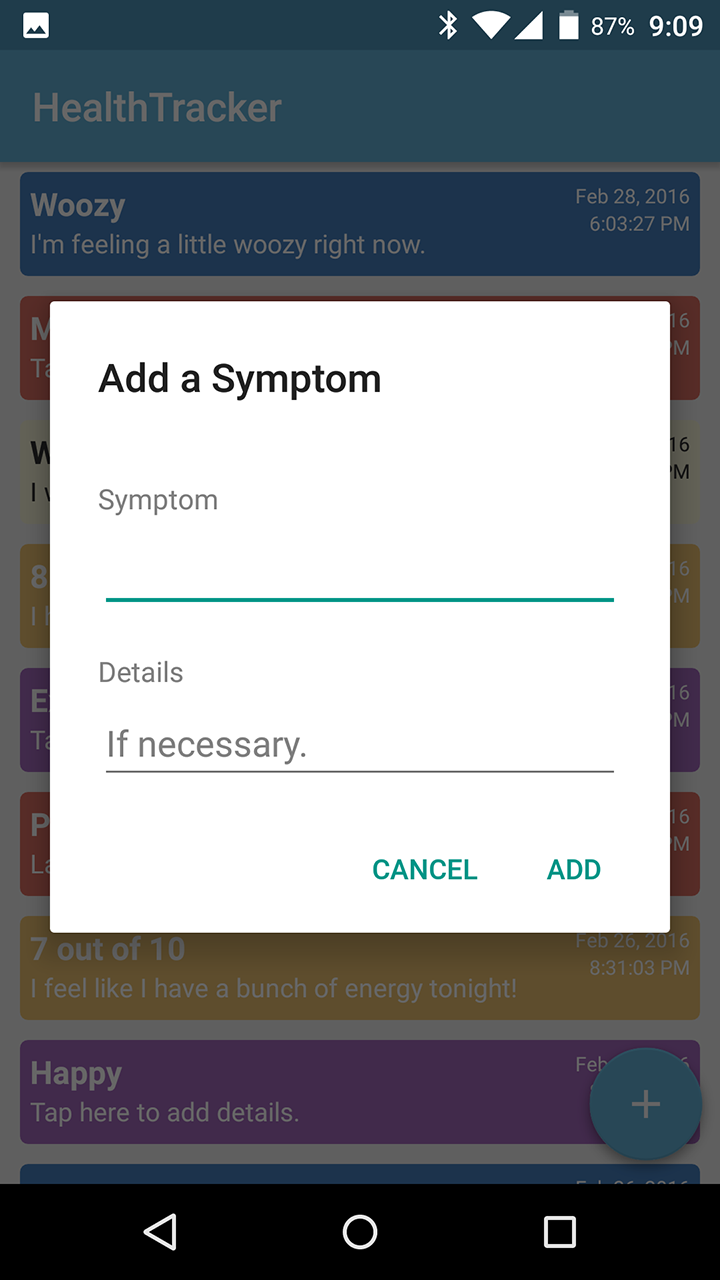Focus the Symptom text field
This screenshot has height=1280, width=720.
click(359, 570)
